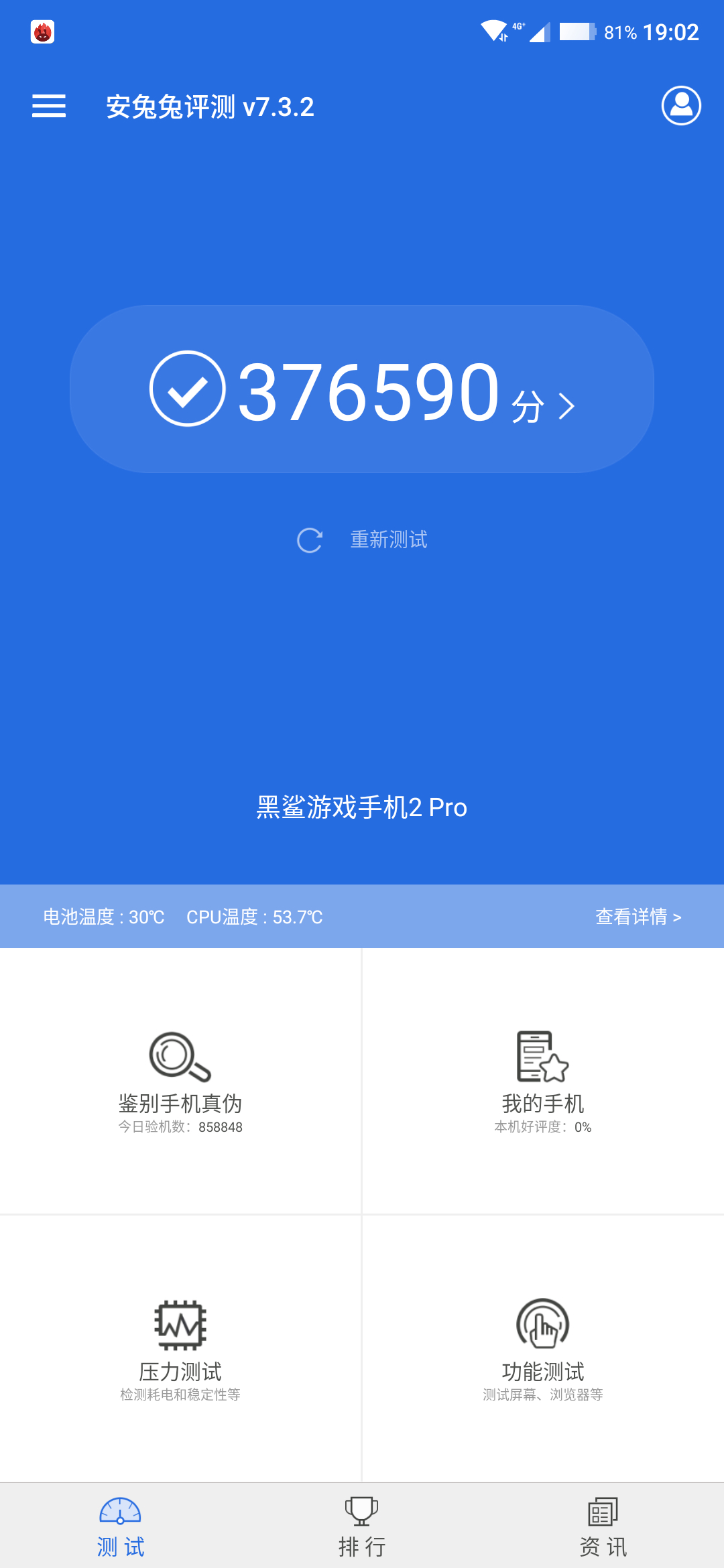Open the 我的手机 section
This screenshot has width=724, height=1568.
tap(543, 1080)
